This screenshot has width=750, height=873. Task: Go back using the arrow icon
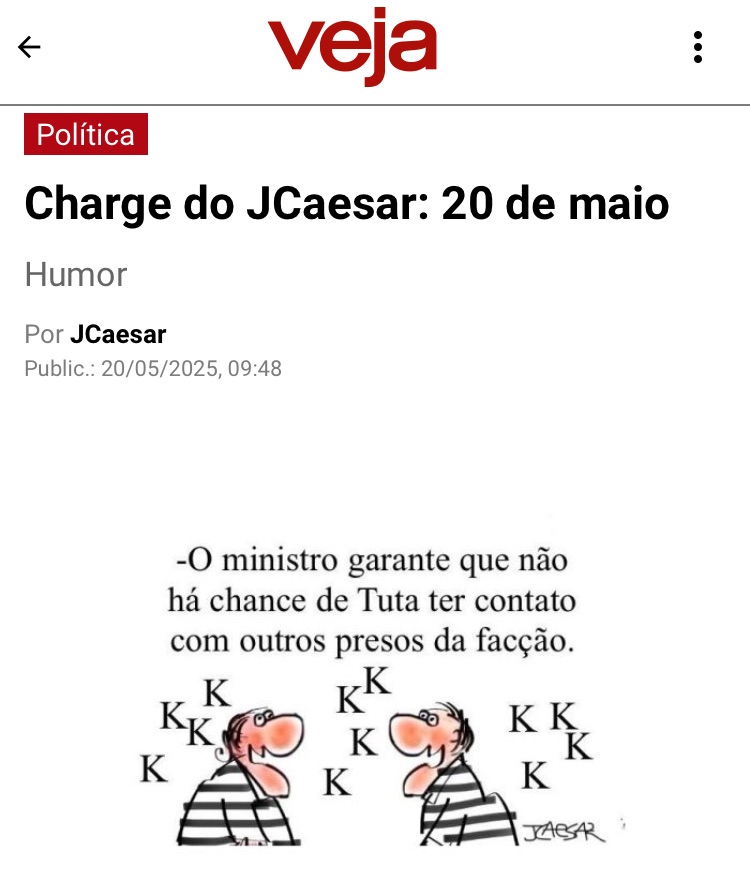pos(30,47)
